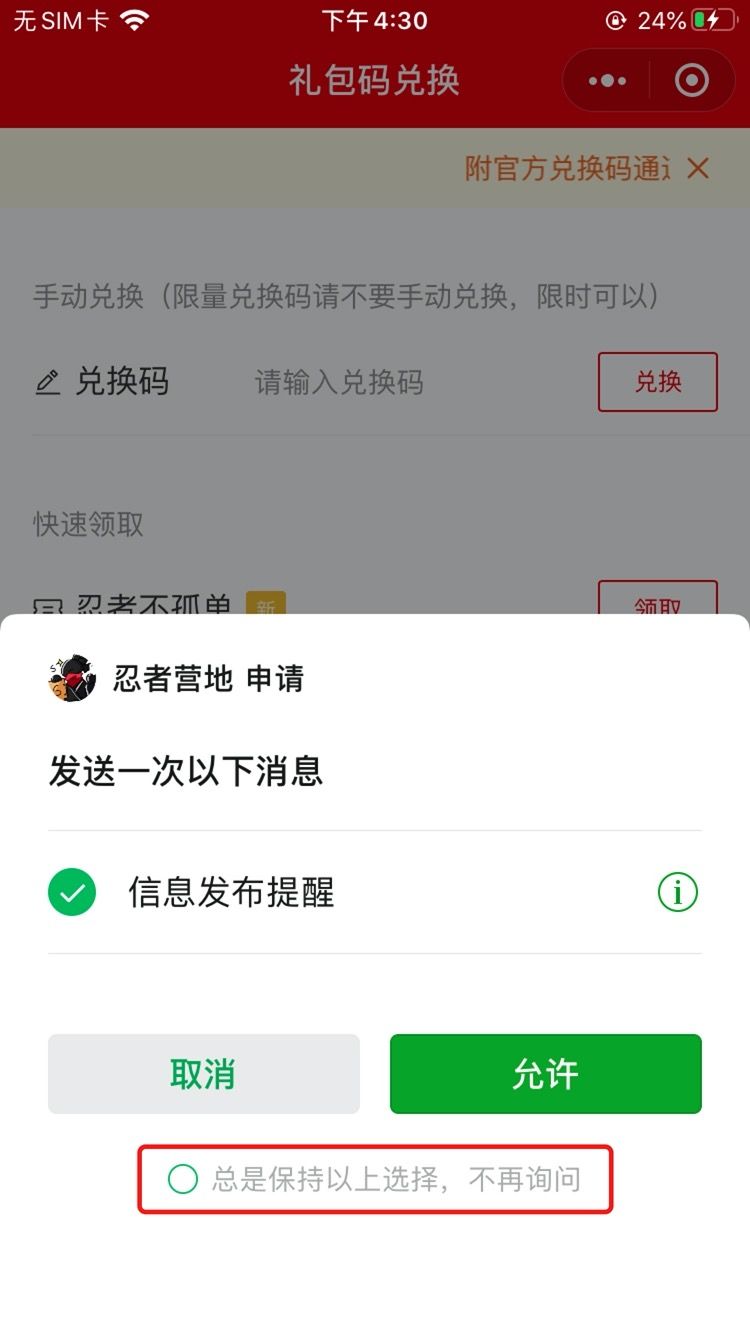Click the 请输入兑换码 input field
The width and height of the screenshot is (750, 1334).
340,382
